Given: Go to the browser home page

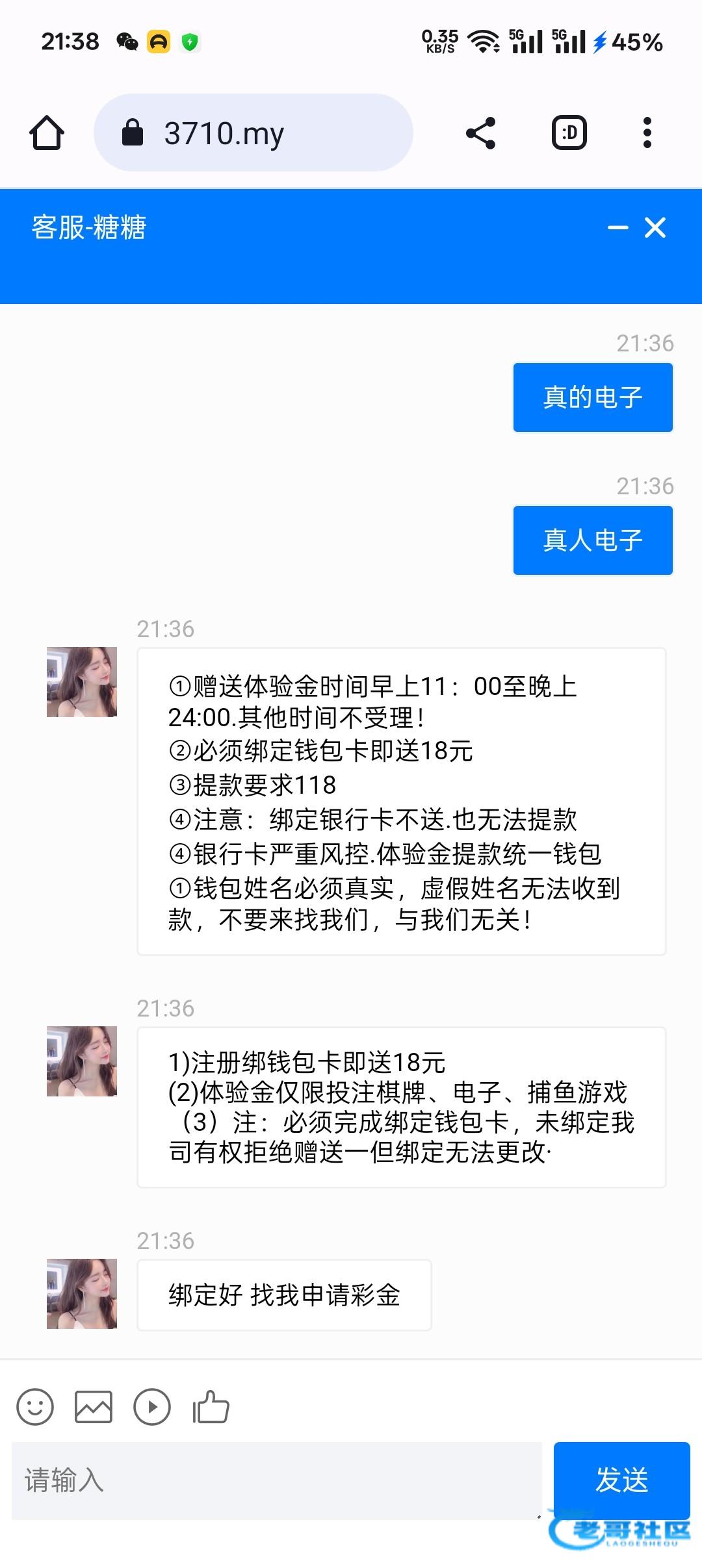Looking at the screenshot, I should click(47, 133).
